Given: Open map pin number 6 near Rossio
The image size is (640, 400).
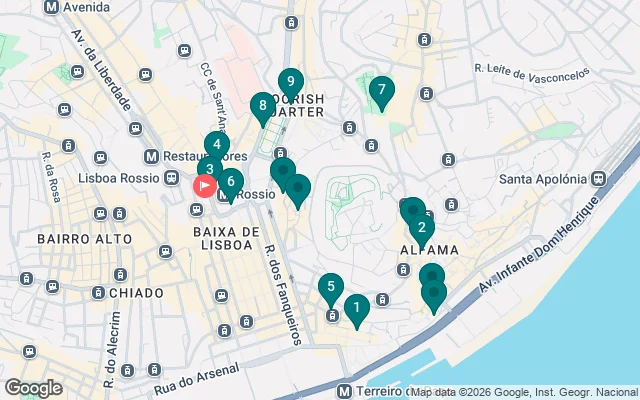Looking at the screenshot, I should click(x=231, y=182).
